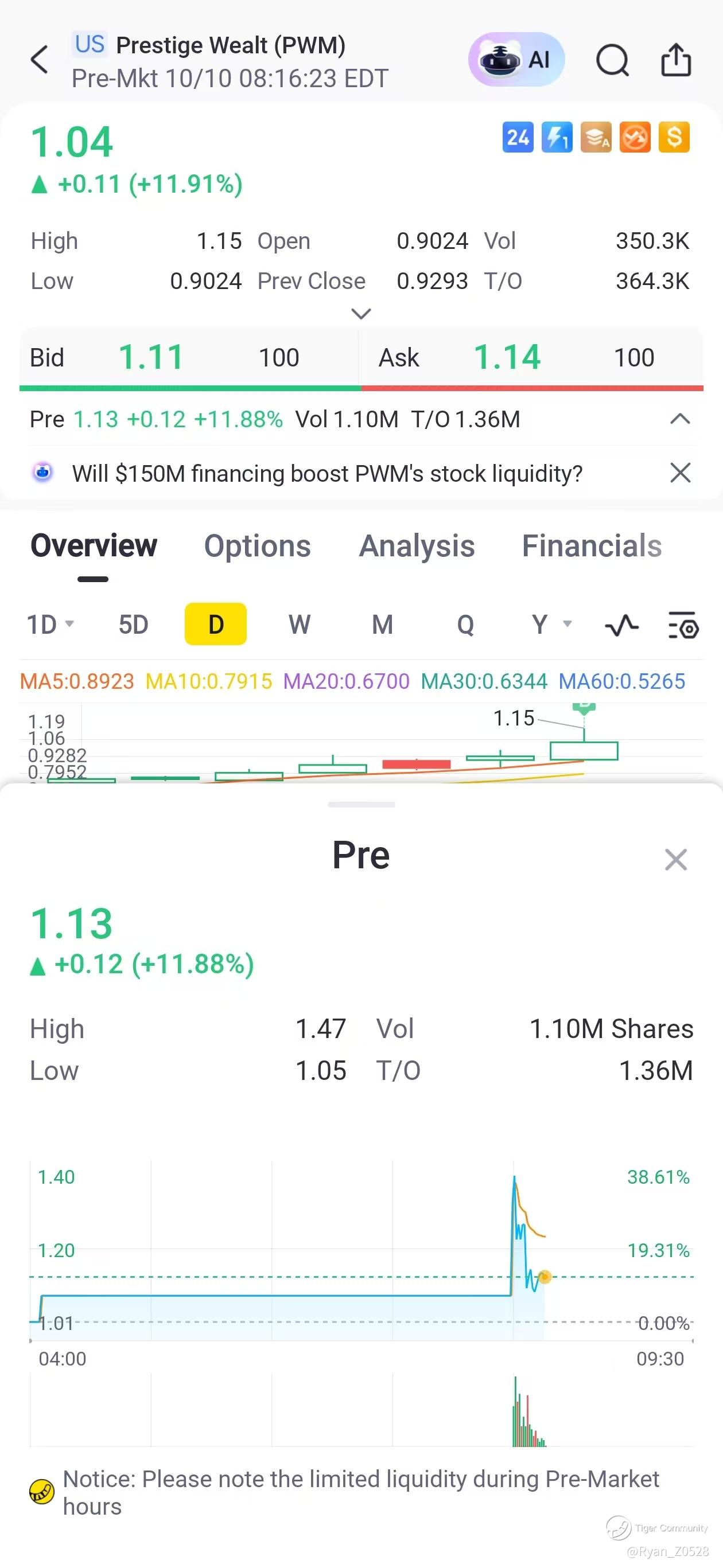Dismiss the PWM financing question banner
The width and height of the screenshot is (723, 1568).
tap(680, 473)
